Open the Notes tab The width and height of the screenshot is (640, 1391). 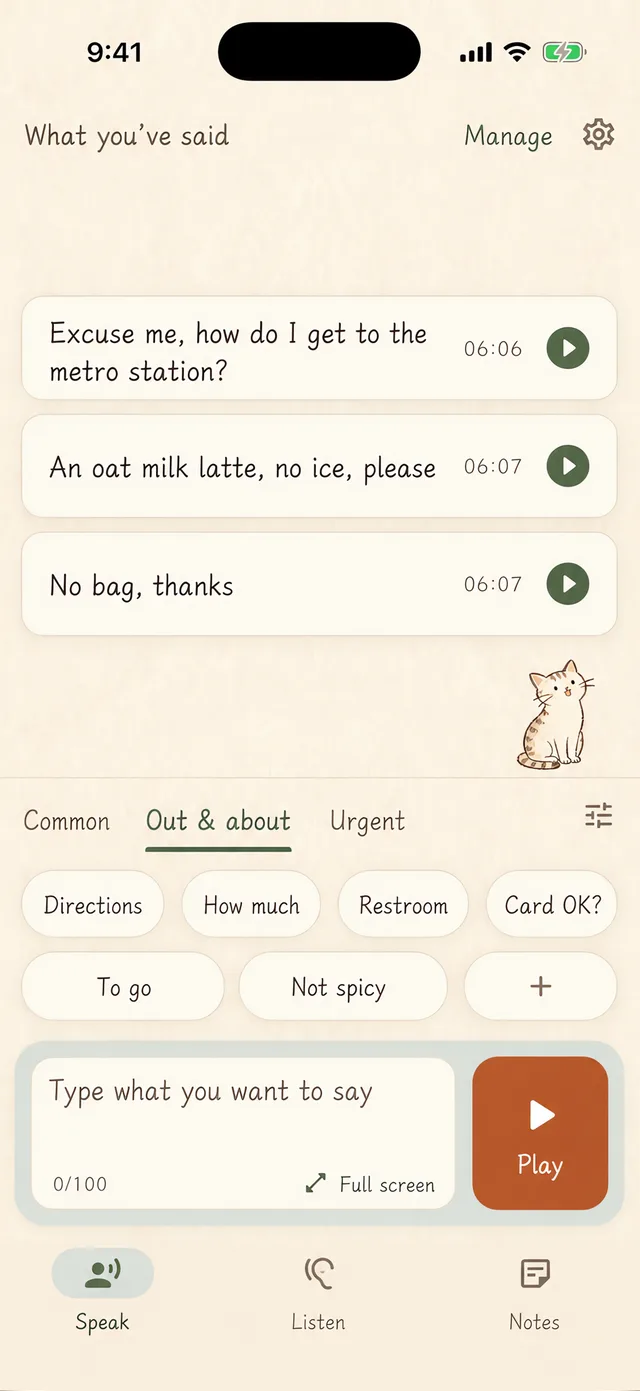click(x=534, y=1293)
